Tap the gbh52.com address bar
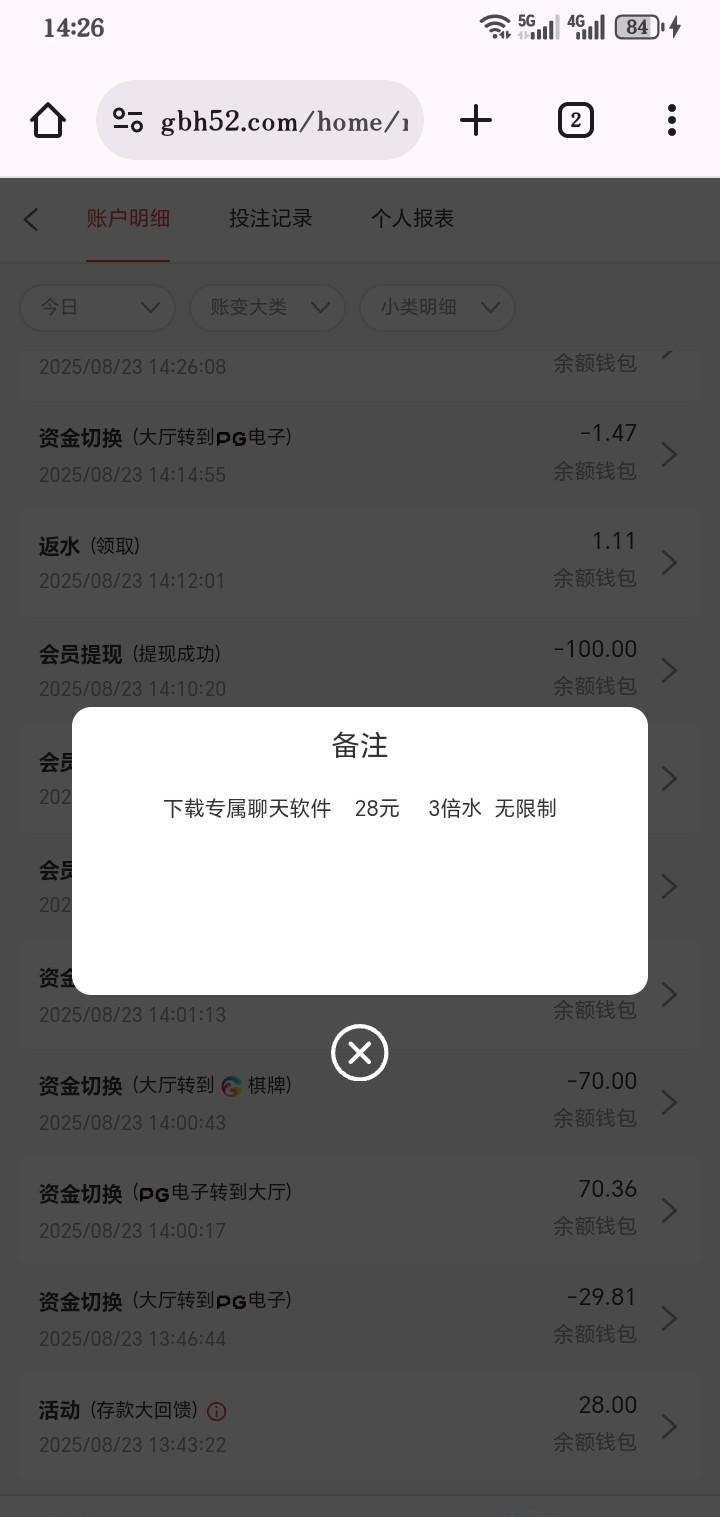 260,121
